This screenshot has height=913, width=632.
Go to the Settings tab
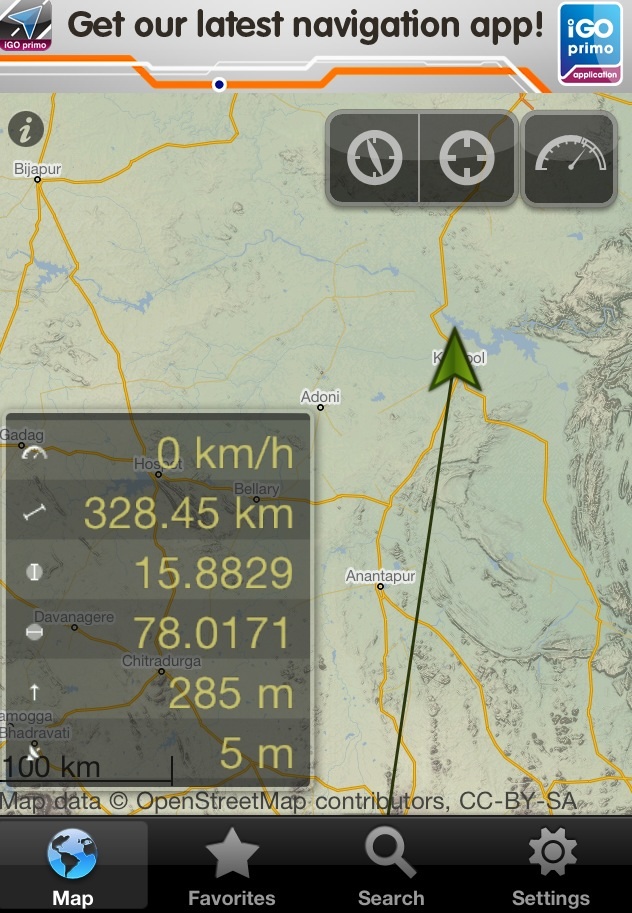(x=550, y=868)
